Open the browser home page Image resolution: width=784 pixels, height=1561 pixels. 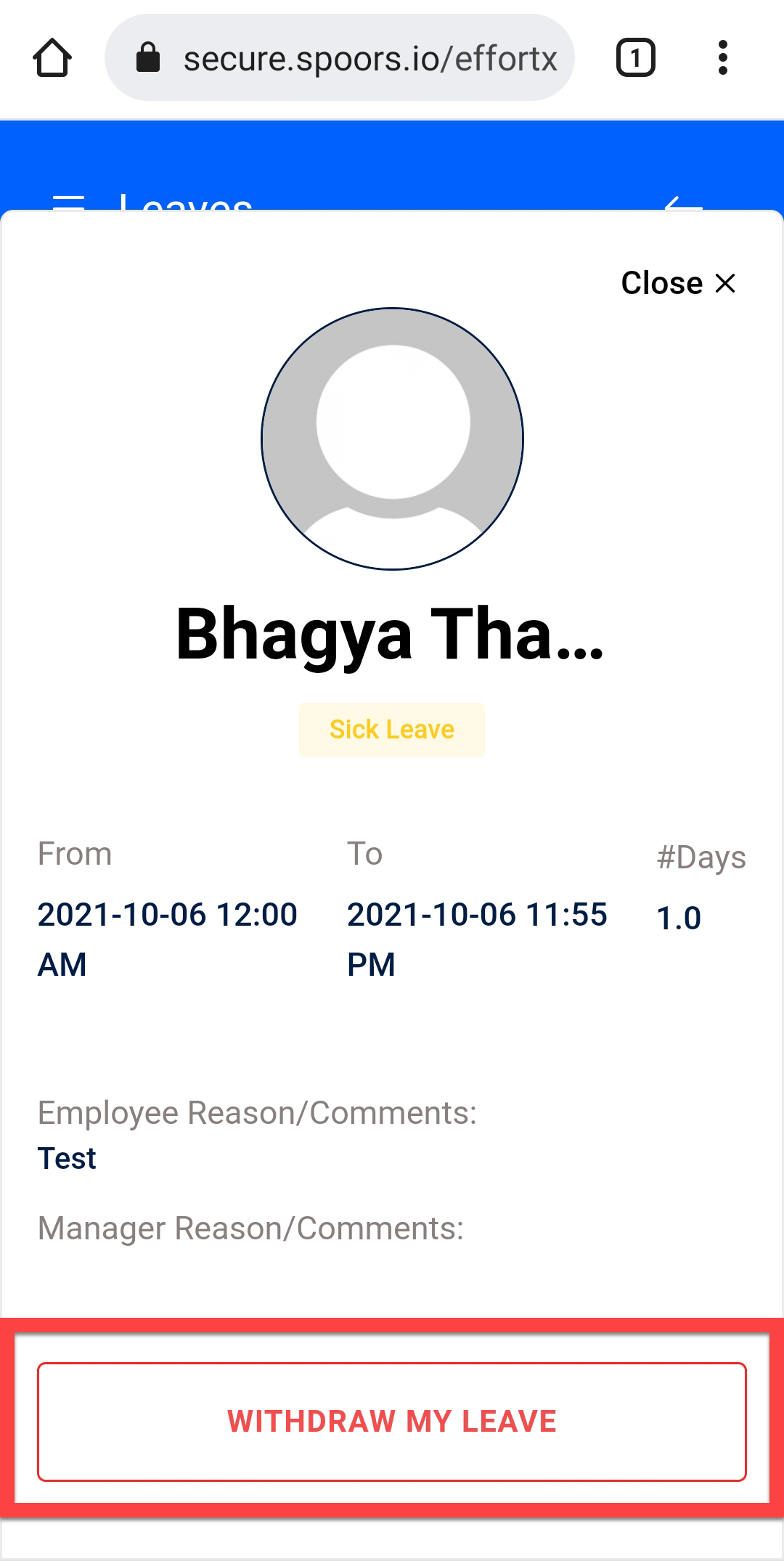52,58
